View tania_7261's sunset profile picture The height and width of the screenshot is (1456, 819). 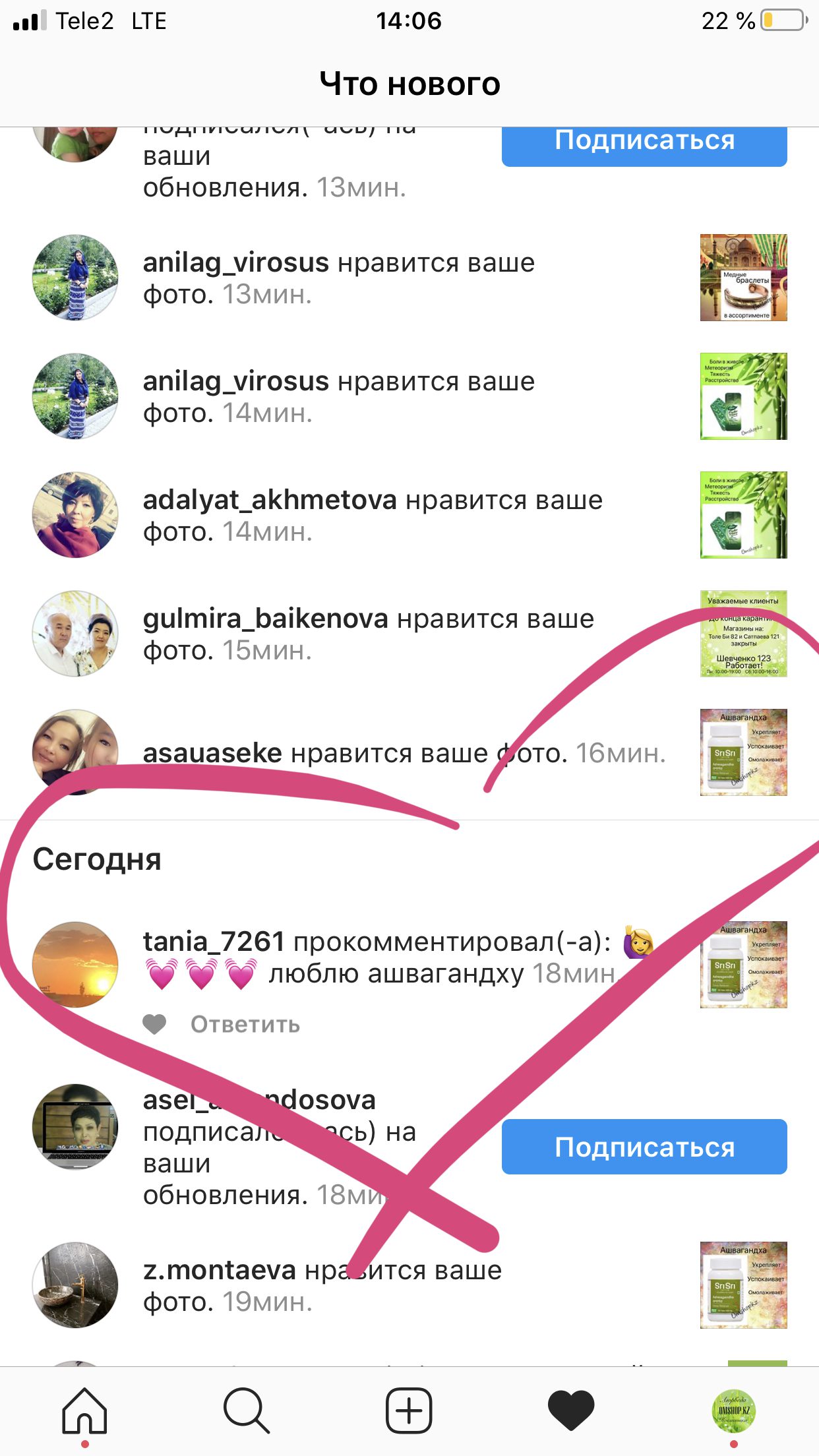coord(75,965)
